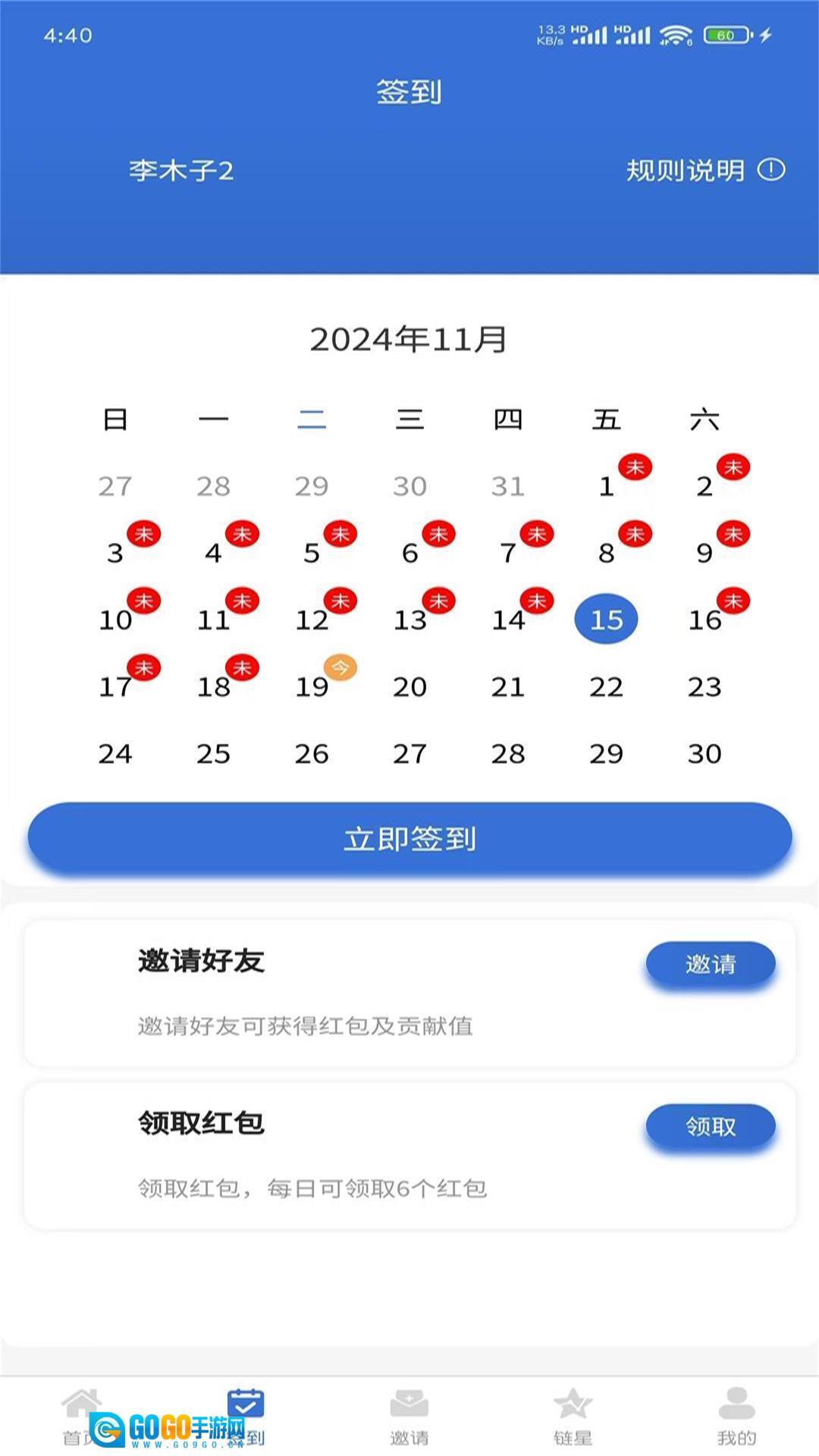Tap the red 未 badge on November 9
Image resolution: width=819 pixels, height=1456 pixels.
[734, 534]
